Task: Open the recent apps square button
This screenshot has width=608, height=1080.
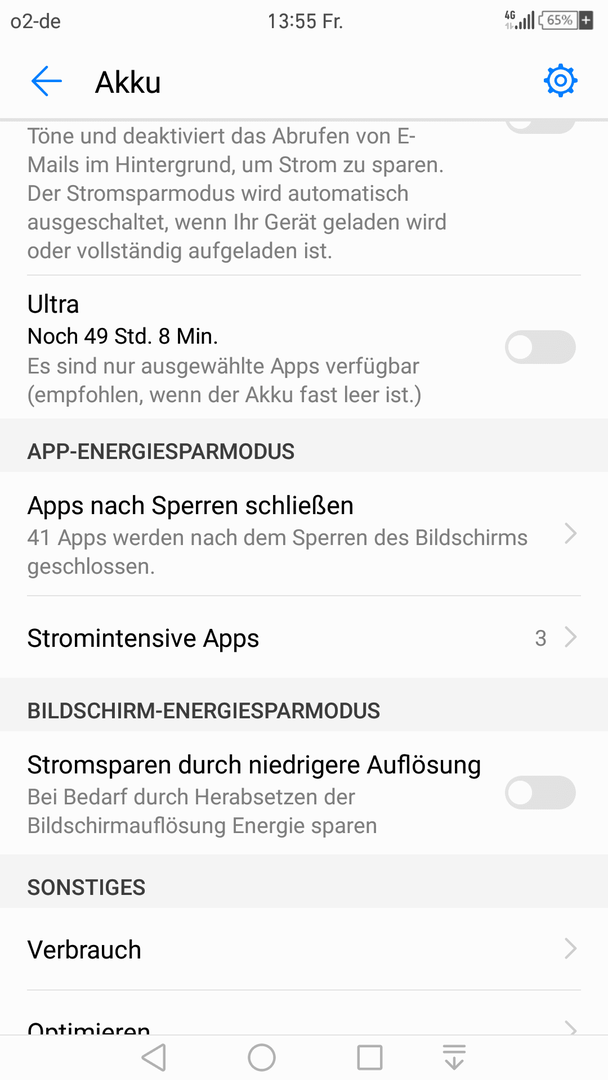Action: (370, 1057)
